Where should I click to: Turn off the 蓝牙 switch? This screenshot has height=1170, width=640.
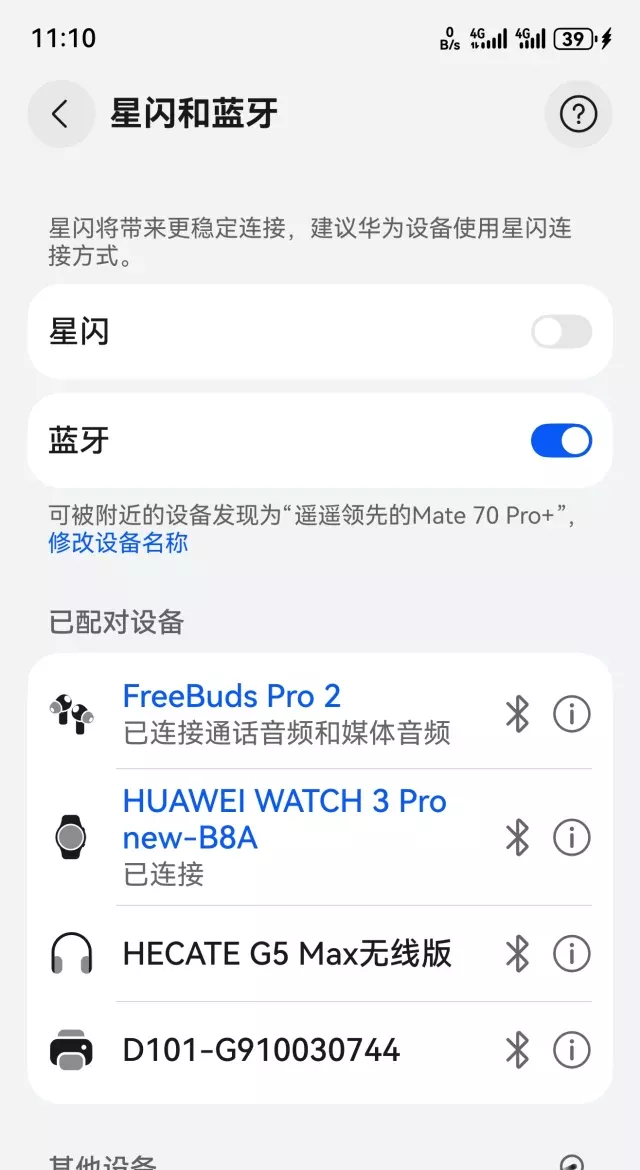561,440
